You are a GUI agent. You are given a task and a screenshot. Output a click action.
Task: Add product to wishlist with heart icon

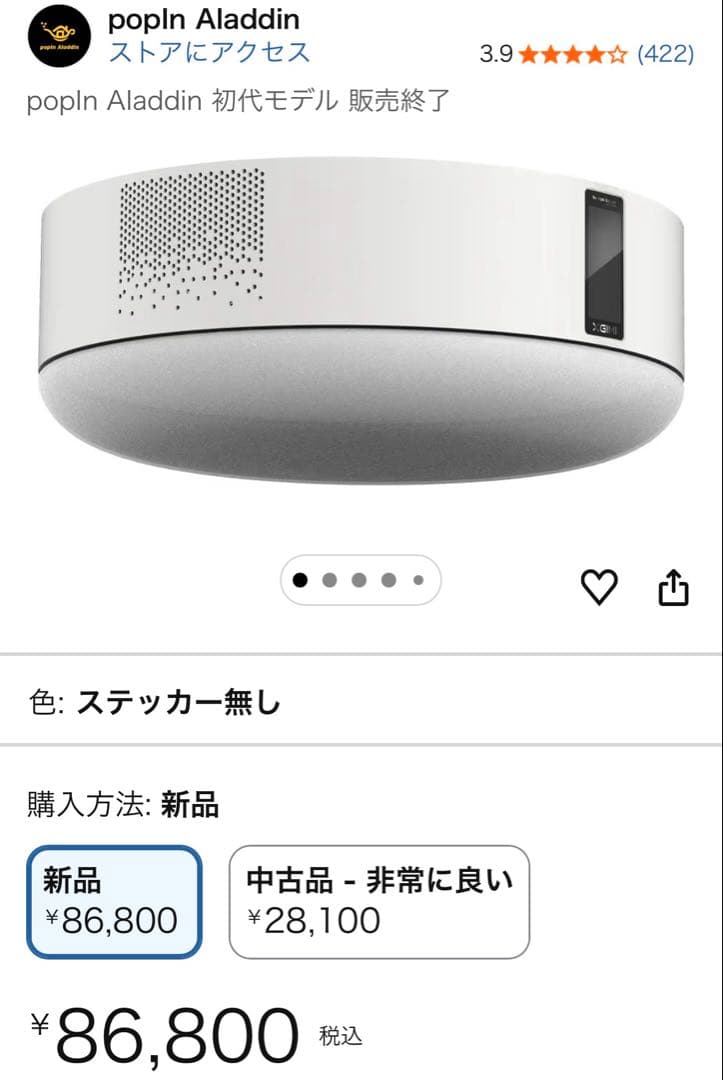coord(599,587)
